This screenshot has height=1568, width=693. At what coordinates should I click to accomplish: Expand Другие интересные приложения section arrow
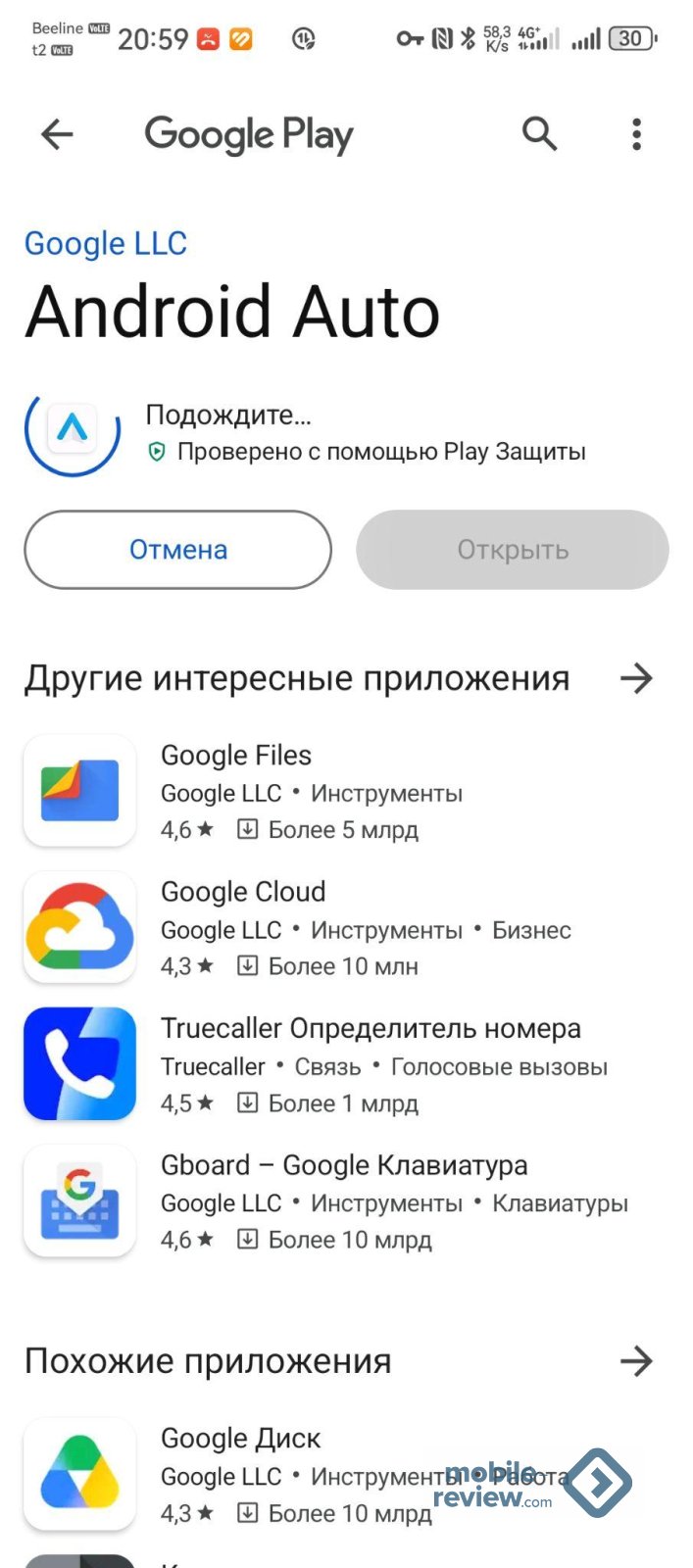point(637,678)
